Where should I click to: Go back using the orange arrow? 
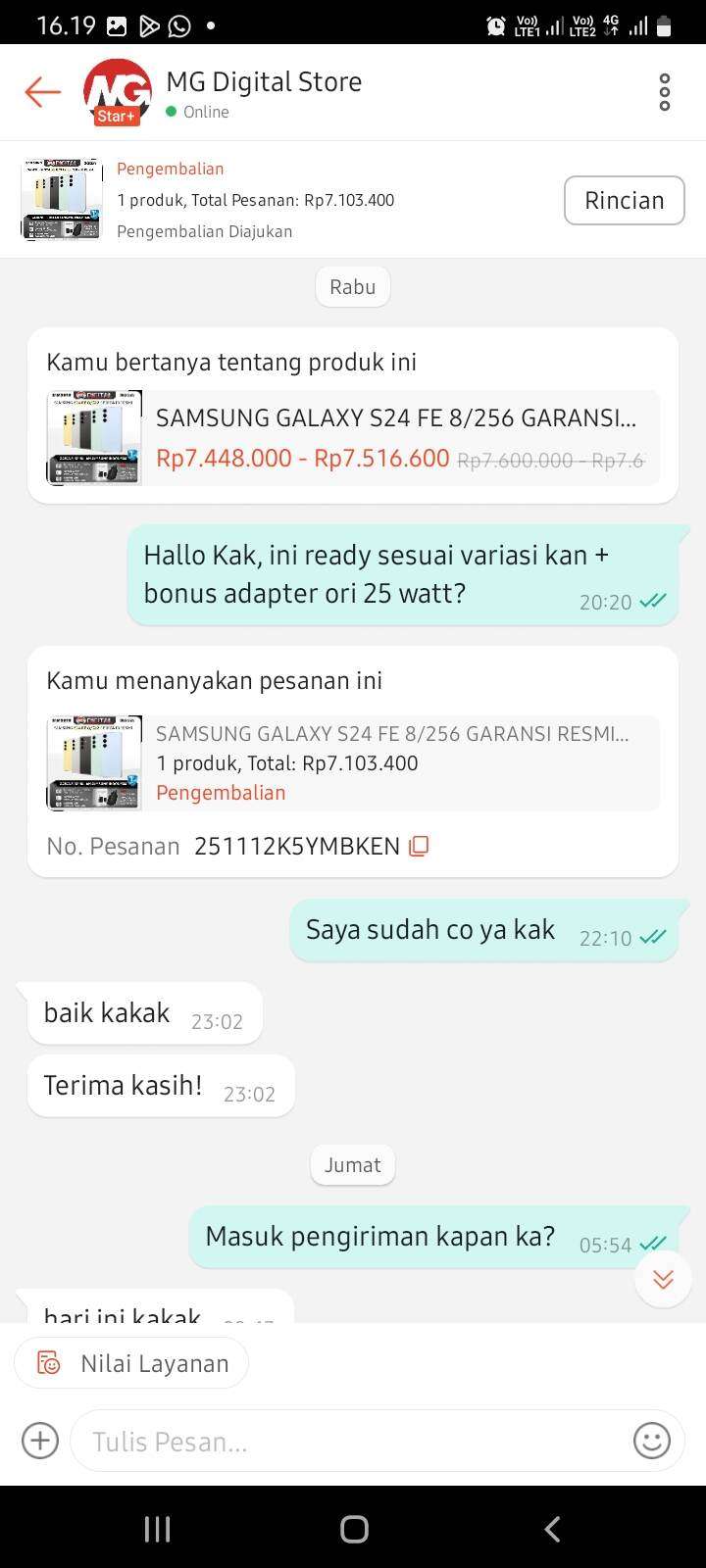tap(43, 92)
